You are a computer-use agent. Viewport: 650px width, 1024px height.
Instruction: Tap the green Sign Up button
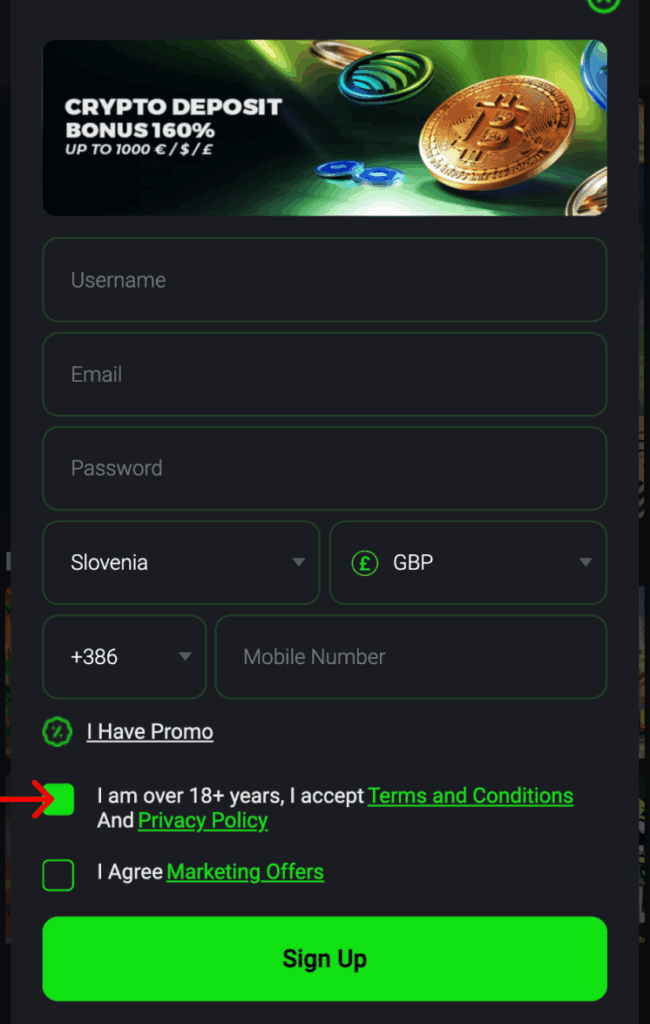pyautogui.click(x=324, y=959)
